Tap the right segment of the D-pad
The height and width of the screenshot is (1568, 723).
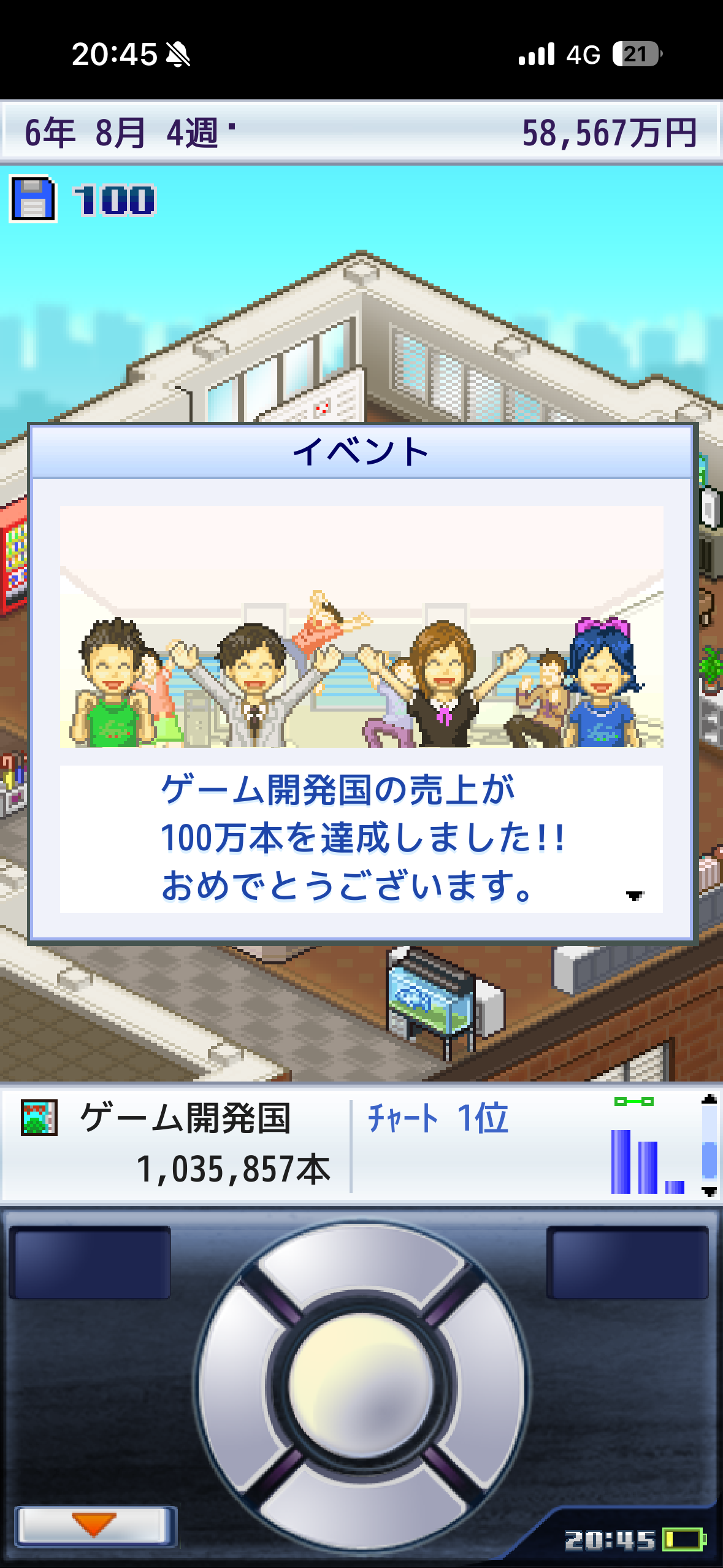pos(486,1385)
